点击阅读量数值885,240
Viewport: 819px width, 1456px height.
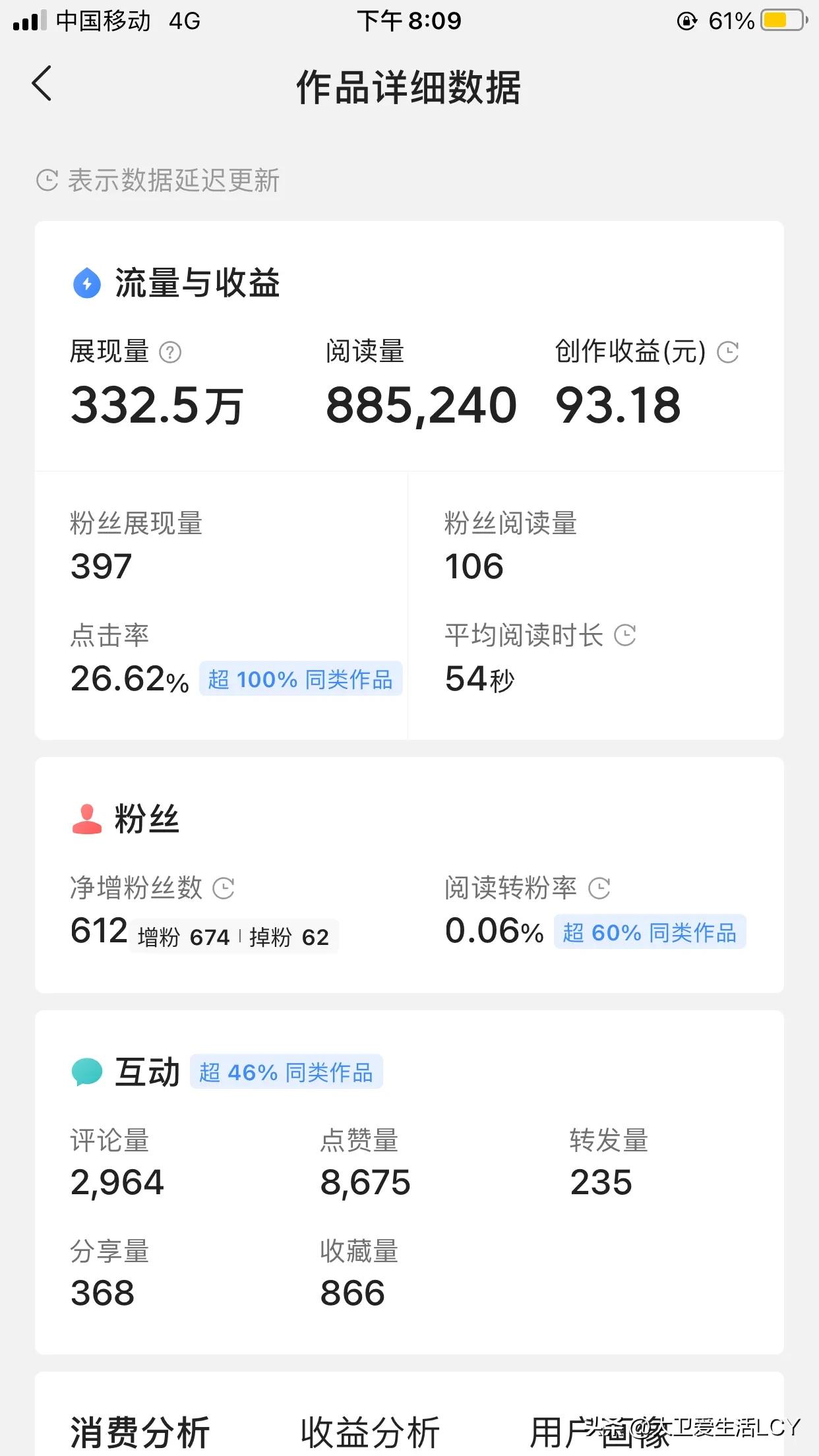click(422, 405)
